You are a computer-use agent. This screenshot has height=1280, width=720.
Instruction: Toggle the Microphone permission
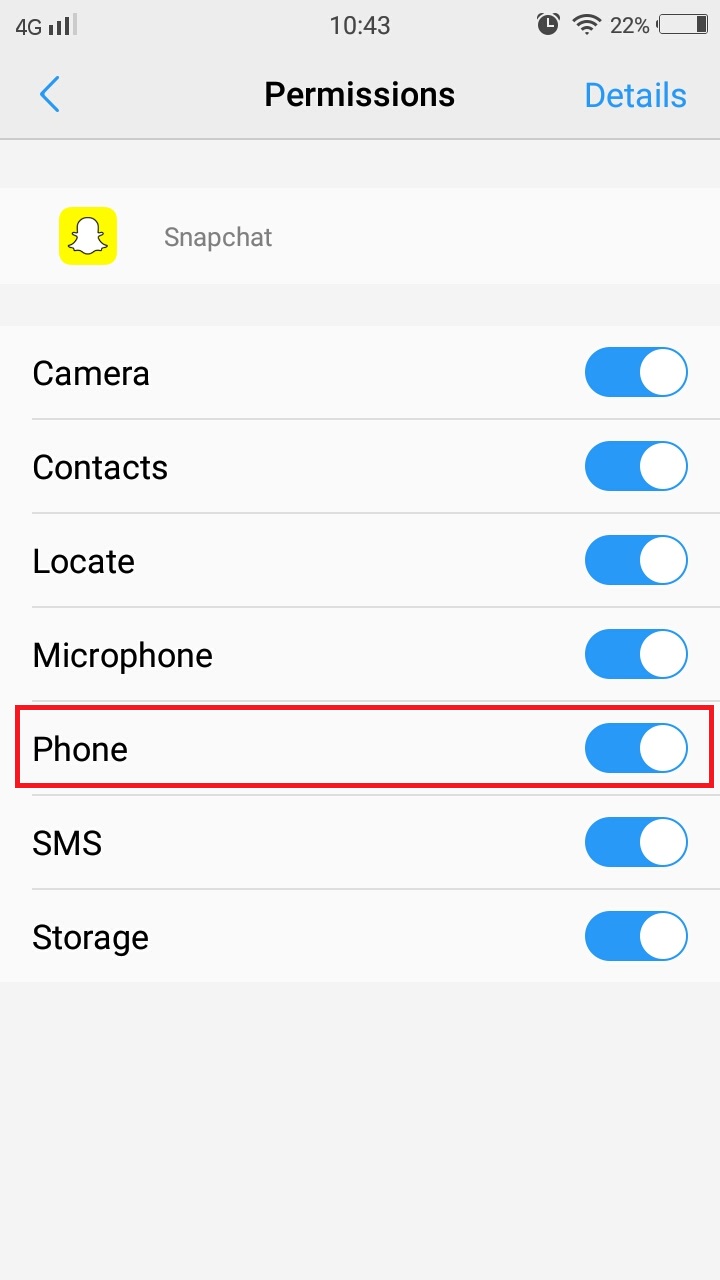636,655
